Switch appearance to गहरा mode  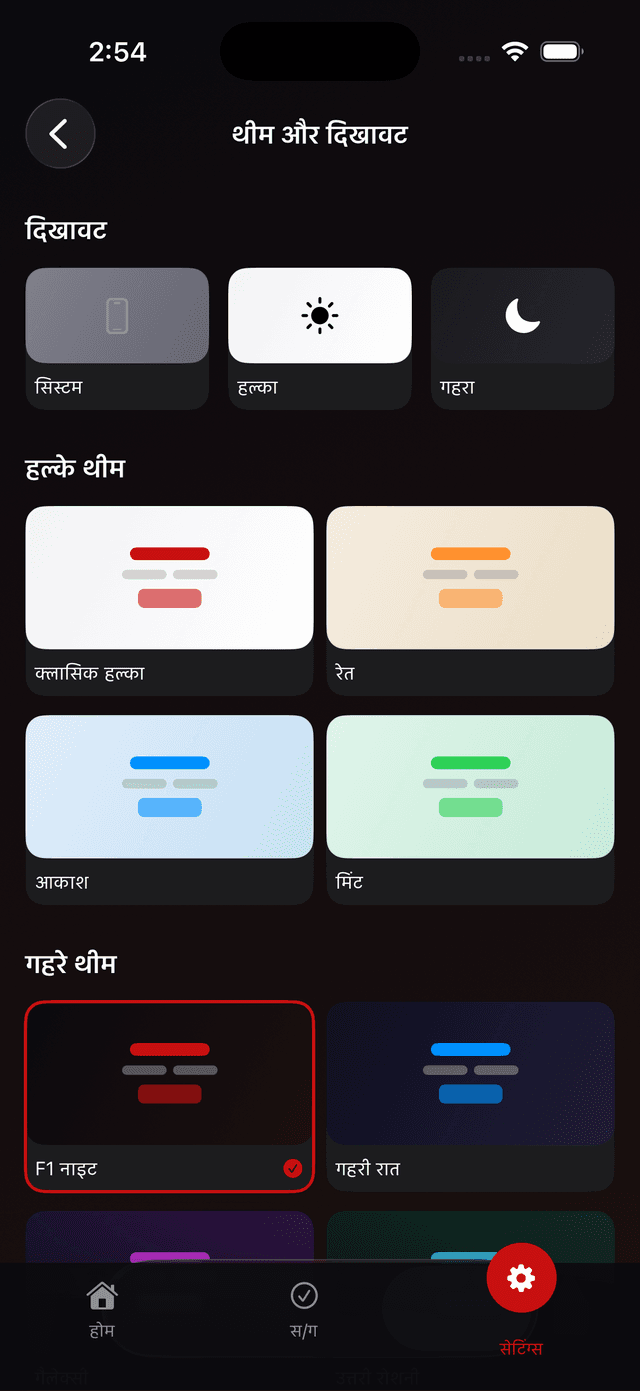[522, 338]
